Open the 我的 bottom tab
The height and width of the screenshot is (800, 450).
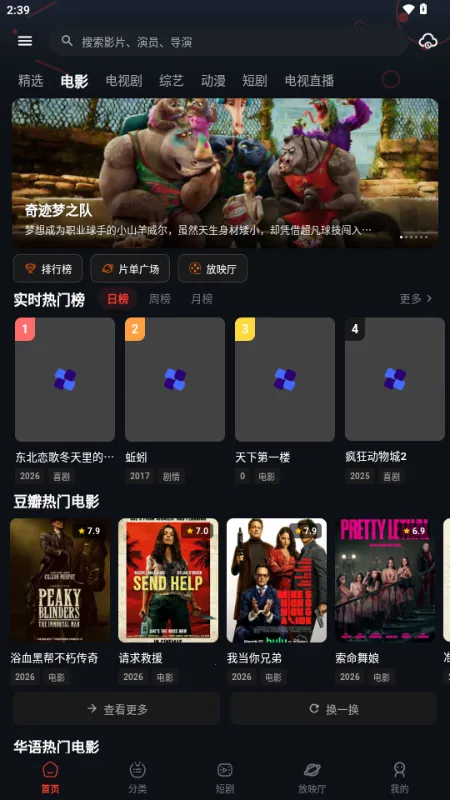[x=399, y=778]
